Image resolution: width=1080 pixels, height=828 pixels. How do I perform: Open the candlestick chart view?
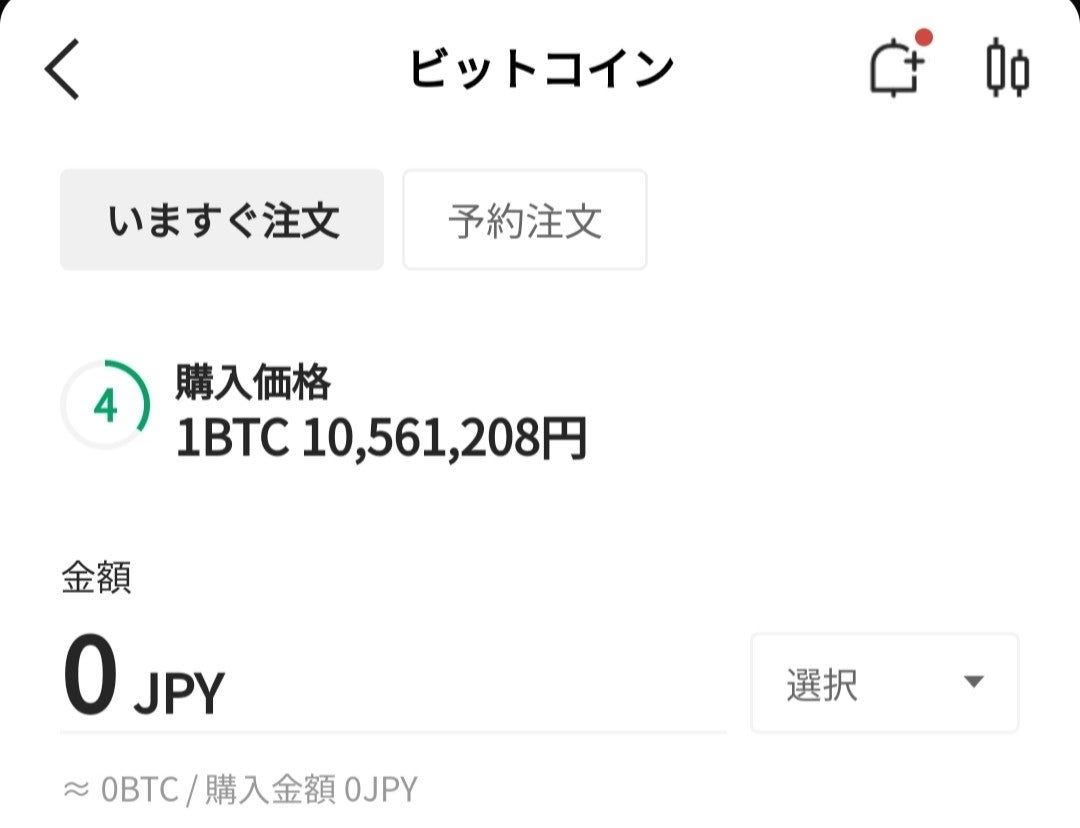click(1007, 68)
